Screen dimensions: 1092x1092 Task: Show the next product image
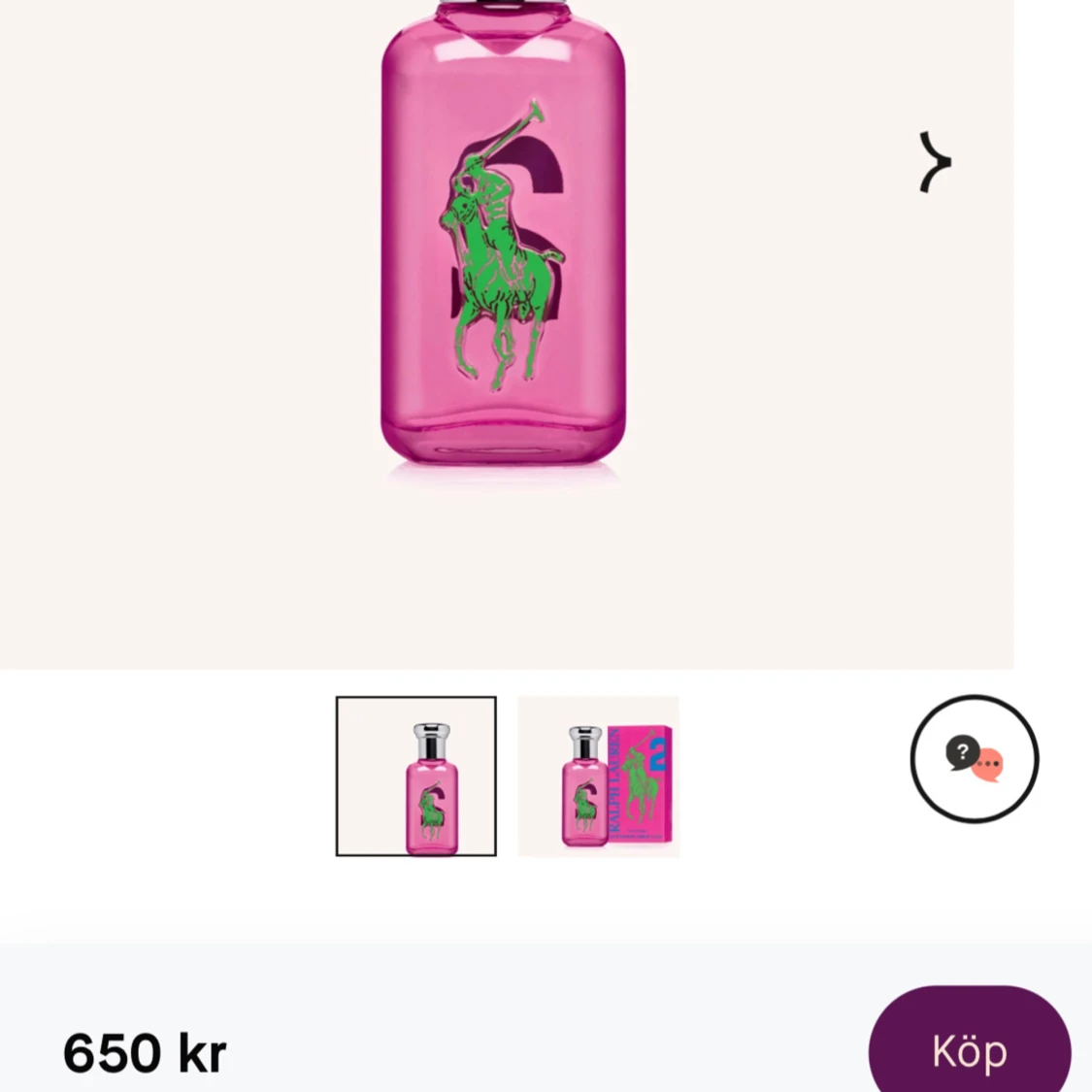[935, 162]
